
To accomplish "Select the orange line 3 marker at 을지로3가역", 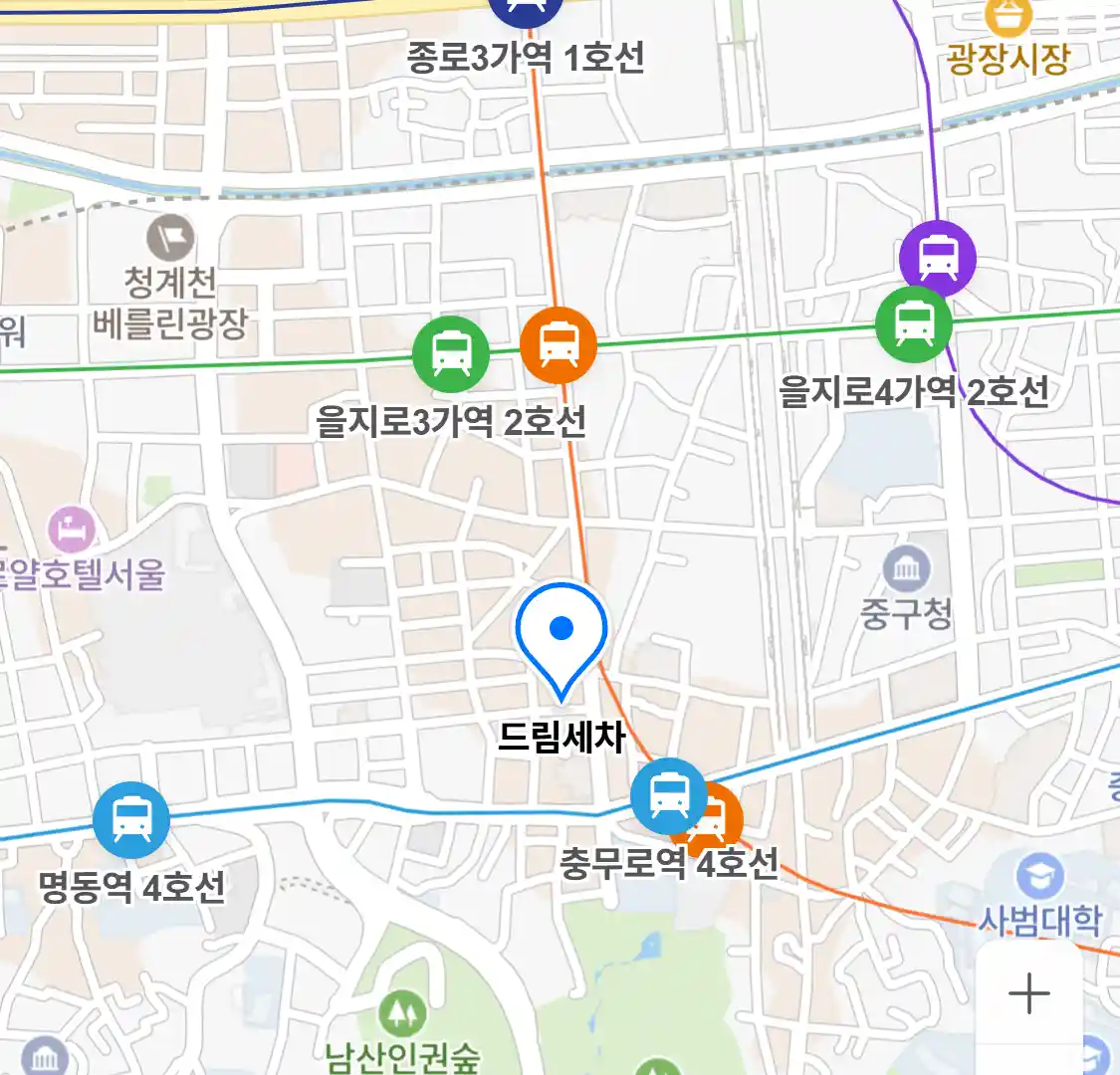I will click(559, 345).
